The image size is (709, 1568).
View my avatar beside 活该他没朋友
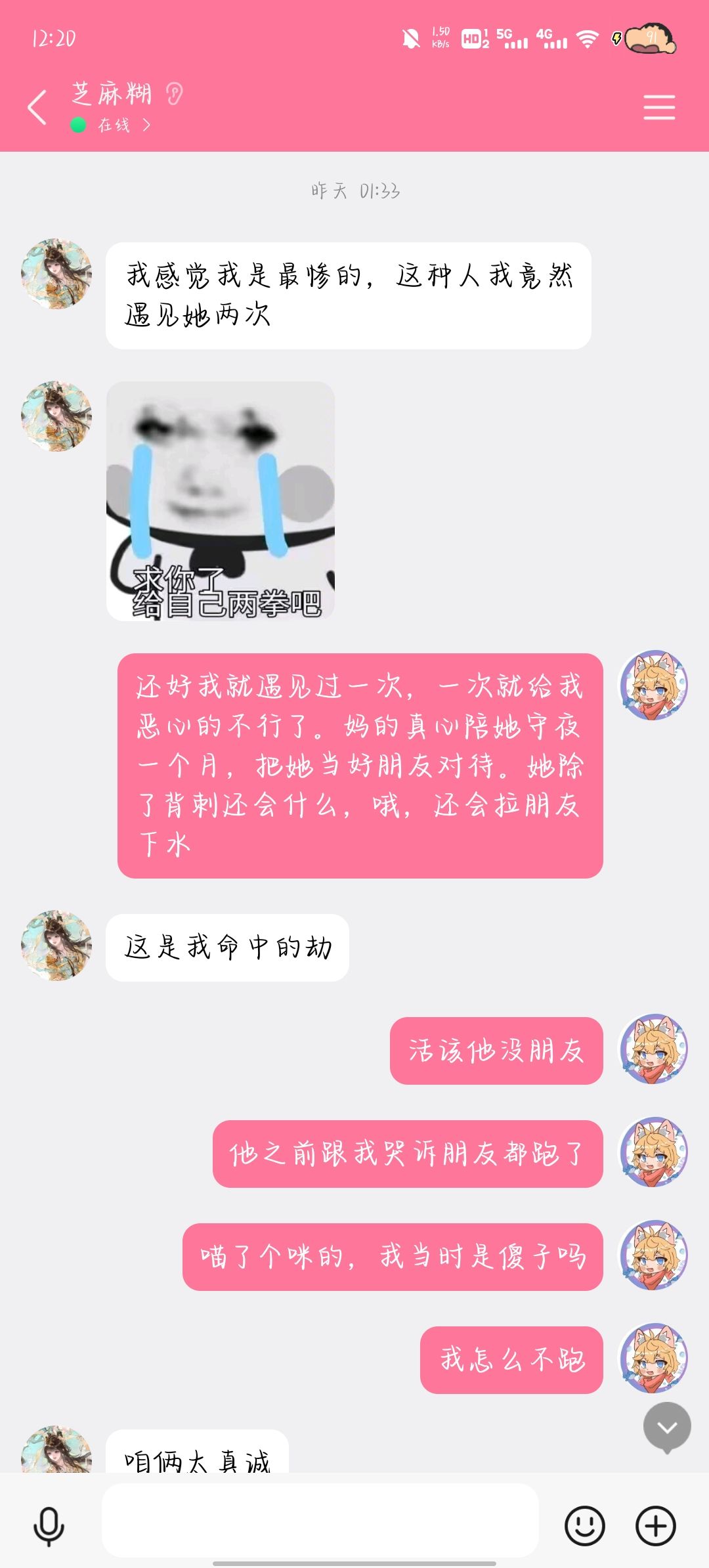pos(655,1049)
